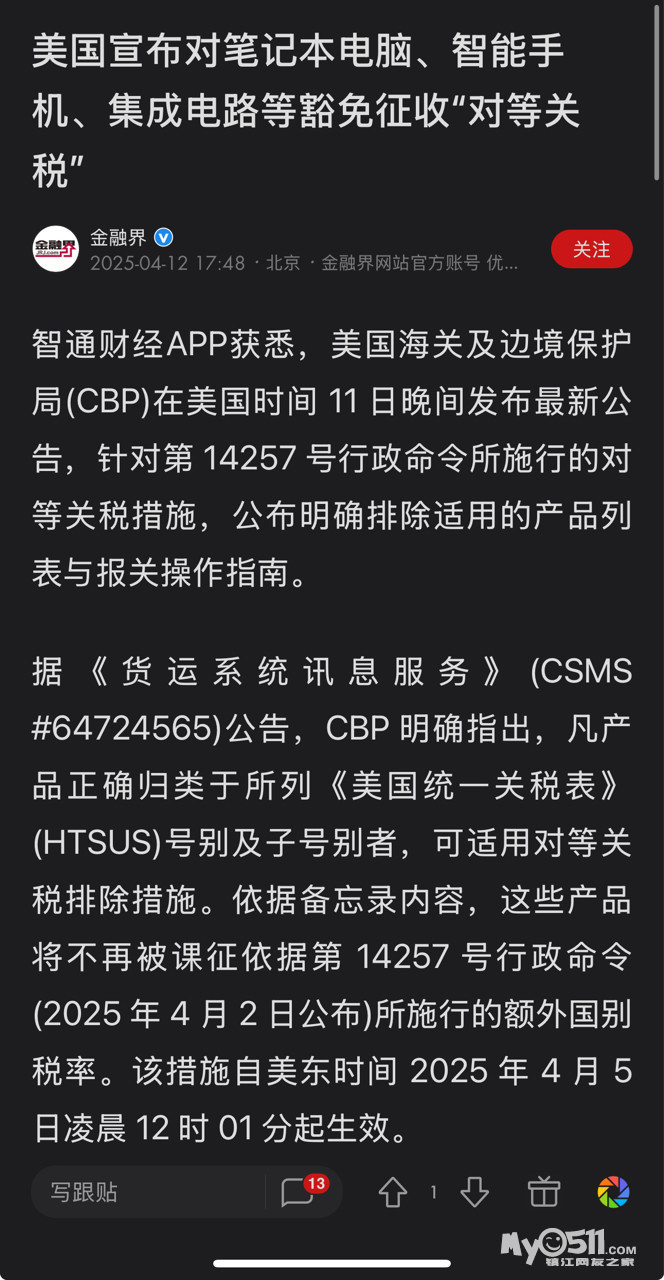Follow the 金融界 account
Screen dimensions: 664x1280
pyautogui.click(x=591, y=249)
